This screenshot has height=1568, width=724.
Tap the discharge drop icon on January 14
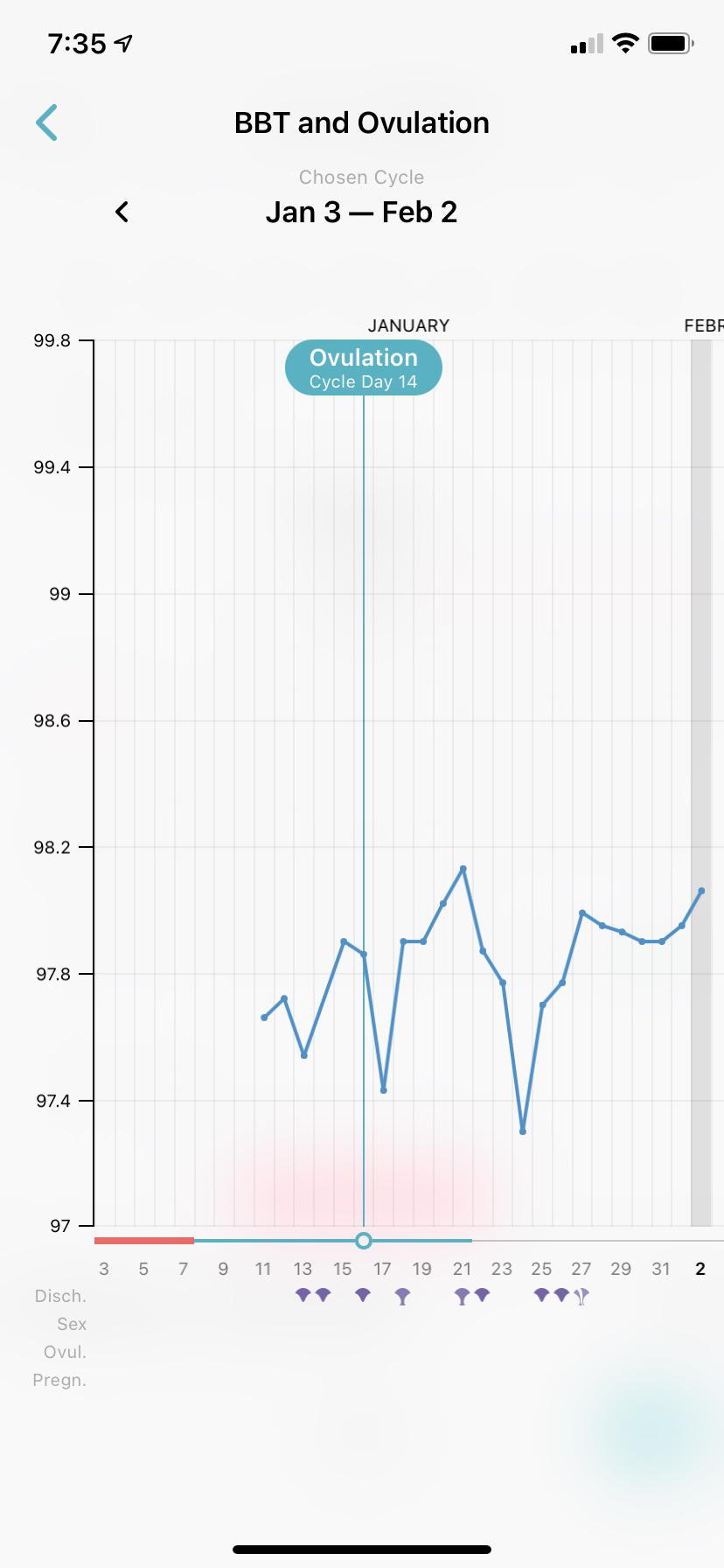[x=324, y=1295]
